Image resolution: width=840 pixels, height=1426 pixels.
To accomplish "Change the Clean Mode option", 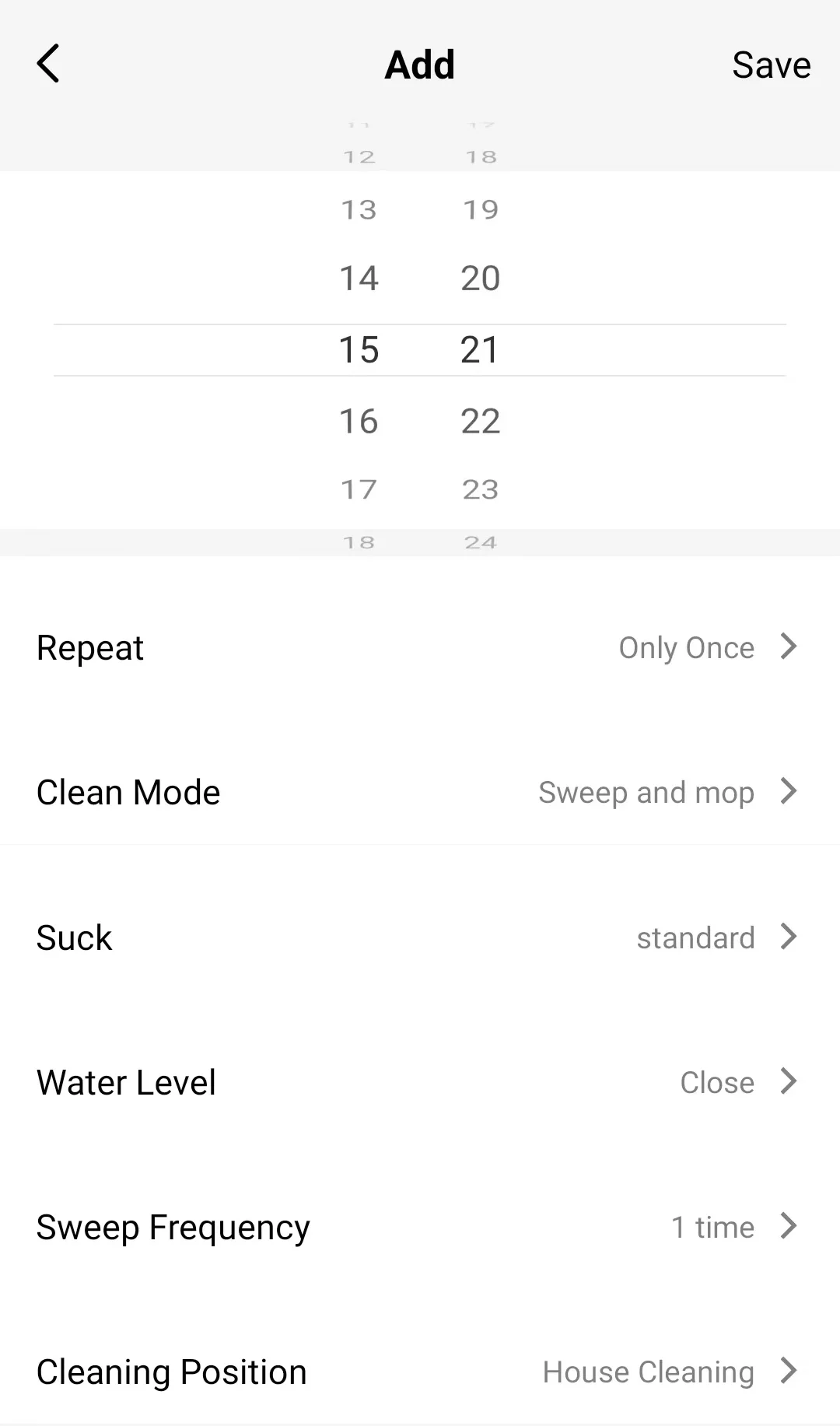I will [x=420, y=793].
